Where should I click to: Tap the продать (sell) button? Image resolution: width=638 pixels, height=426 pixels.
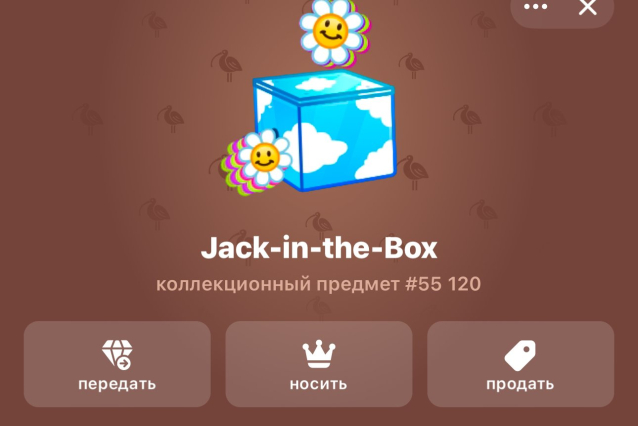pos(520,364)
